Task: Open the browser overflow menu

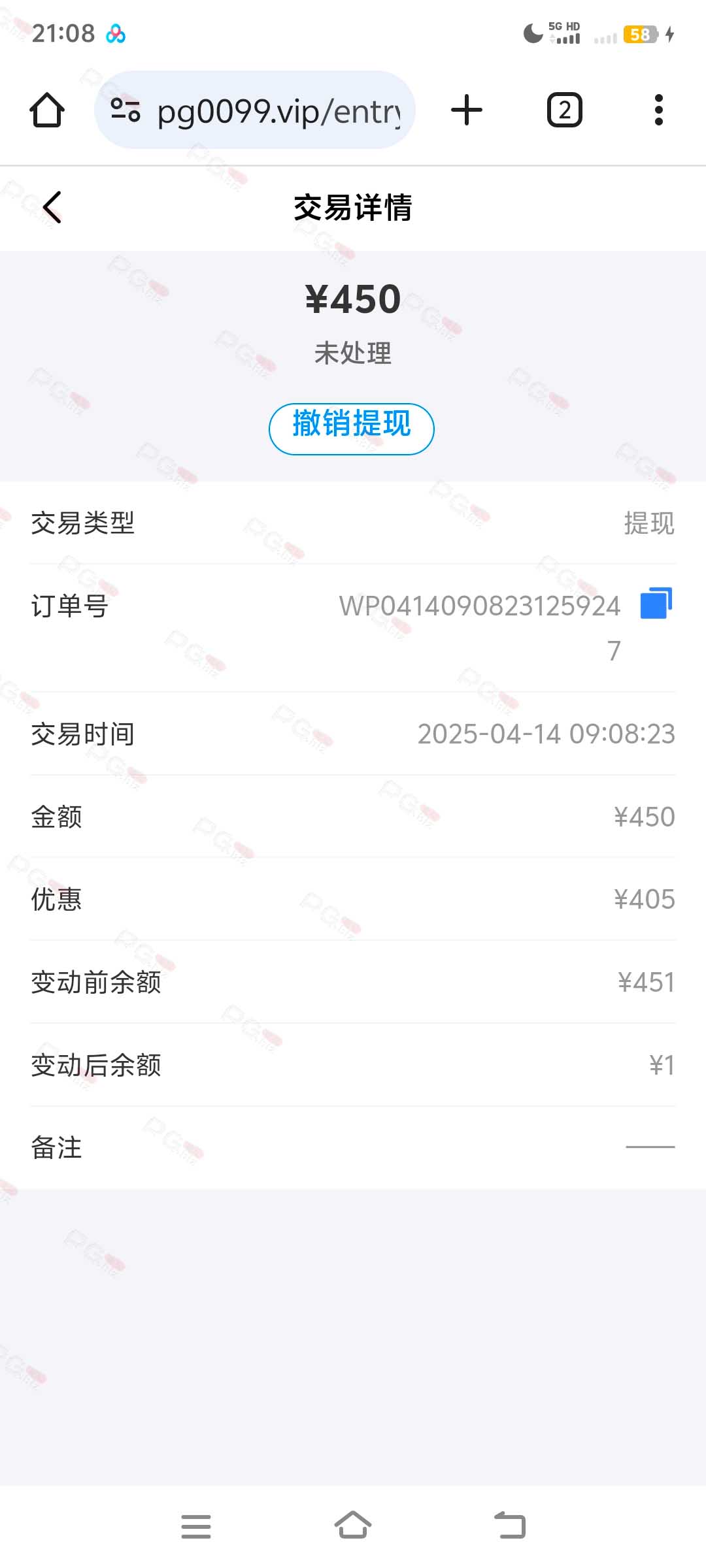Action: (x=659, y=110)
